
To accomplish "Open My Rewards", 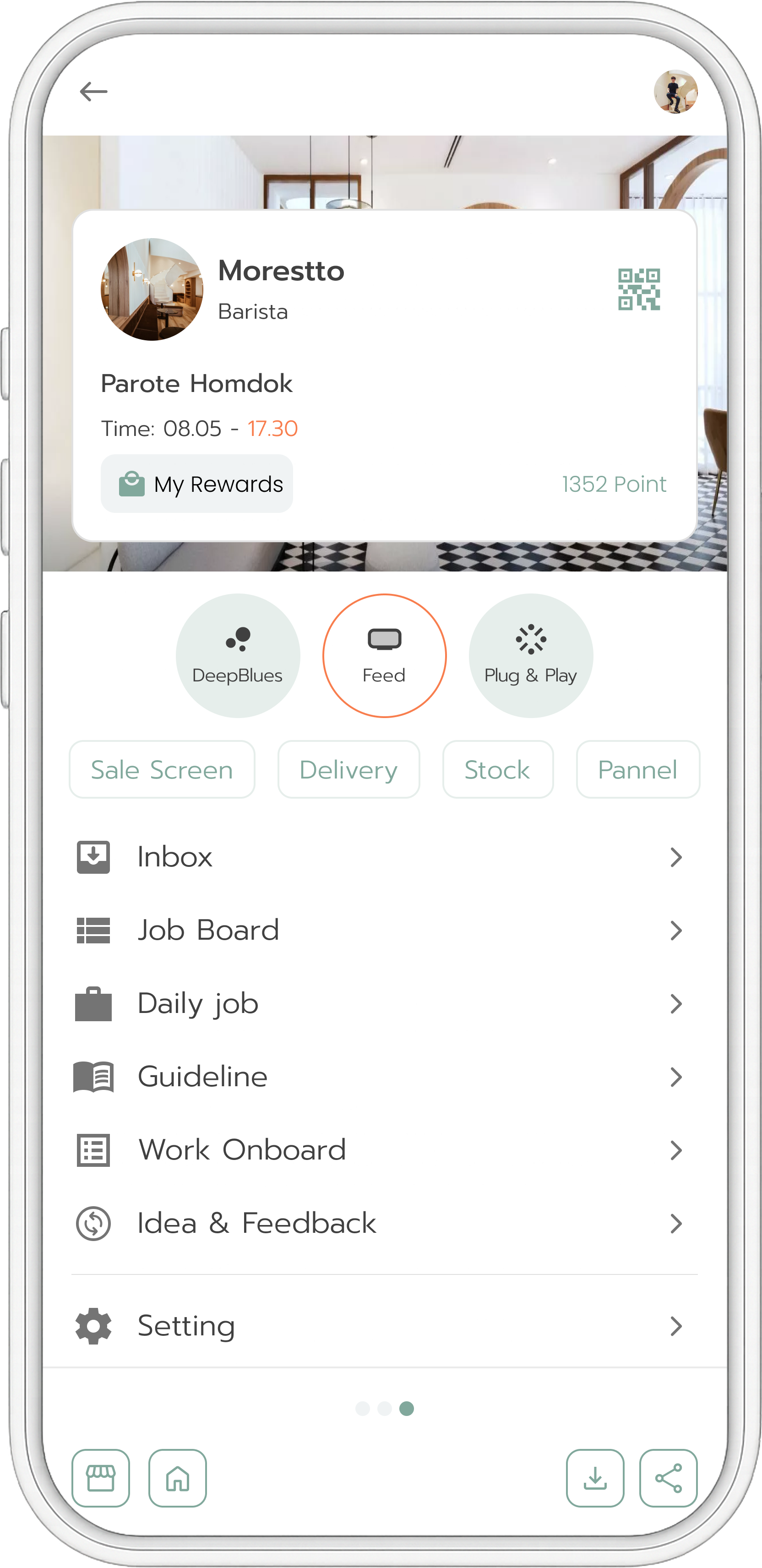I will point(196,484).
